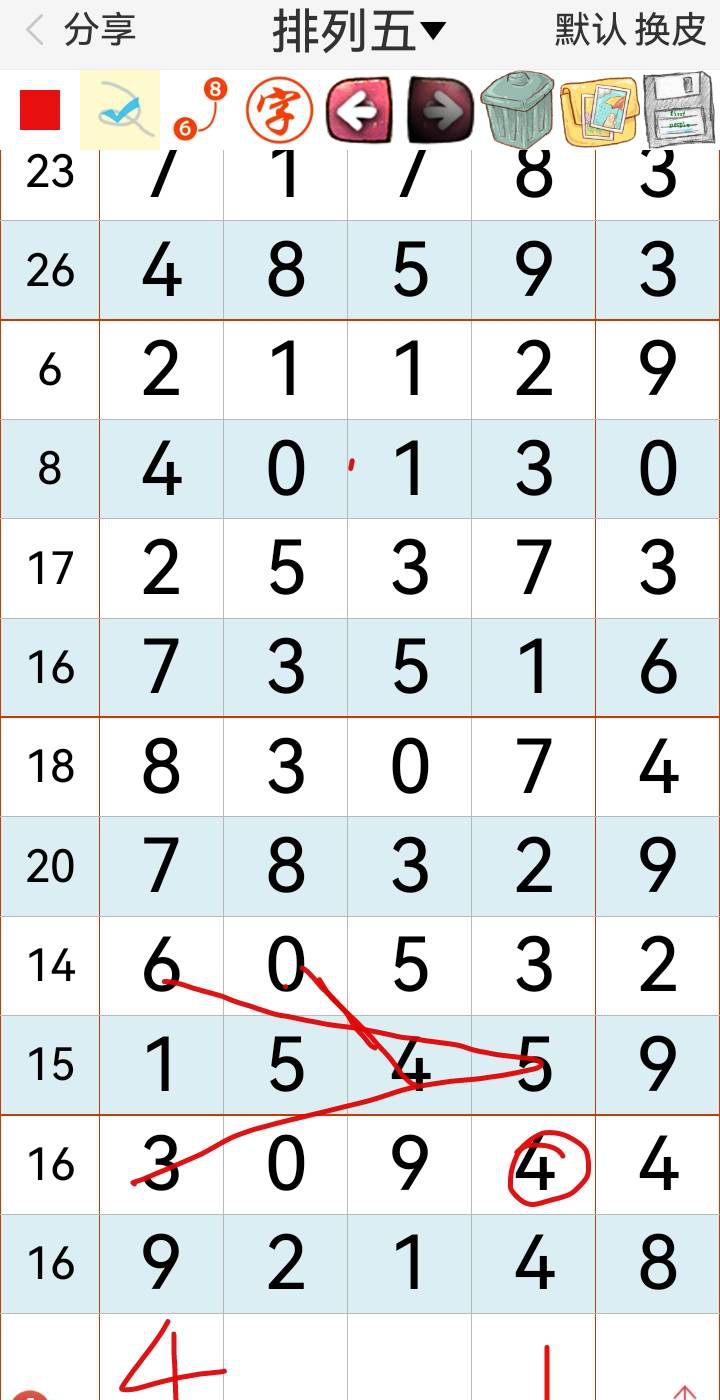The height and width of the screenshot is (1400, 720).
Task: Tap 换皮 to change skin
Action: coord(670,31)
